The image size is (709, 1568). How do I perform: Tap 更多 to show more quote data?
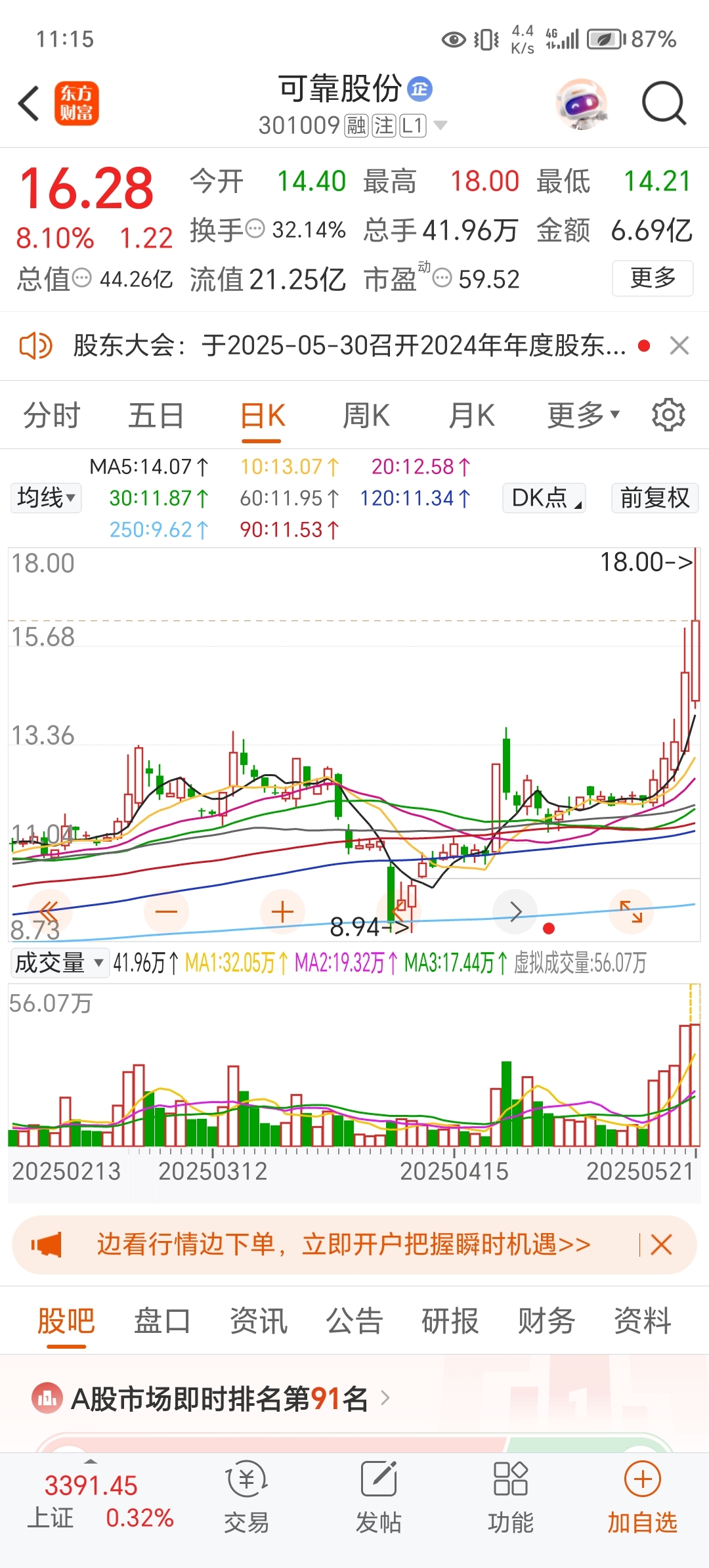click(653, 278)
